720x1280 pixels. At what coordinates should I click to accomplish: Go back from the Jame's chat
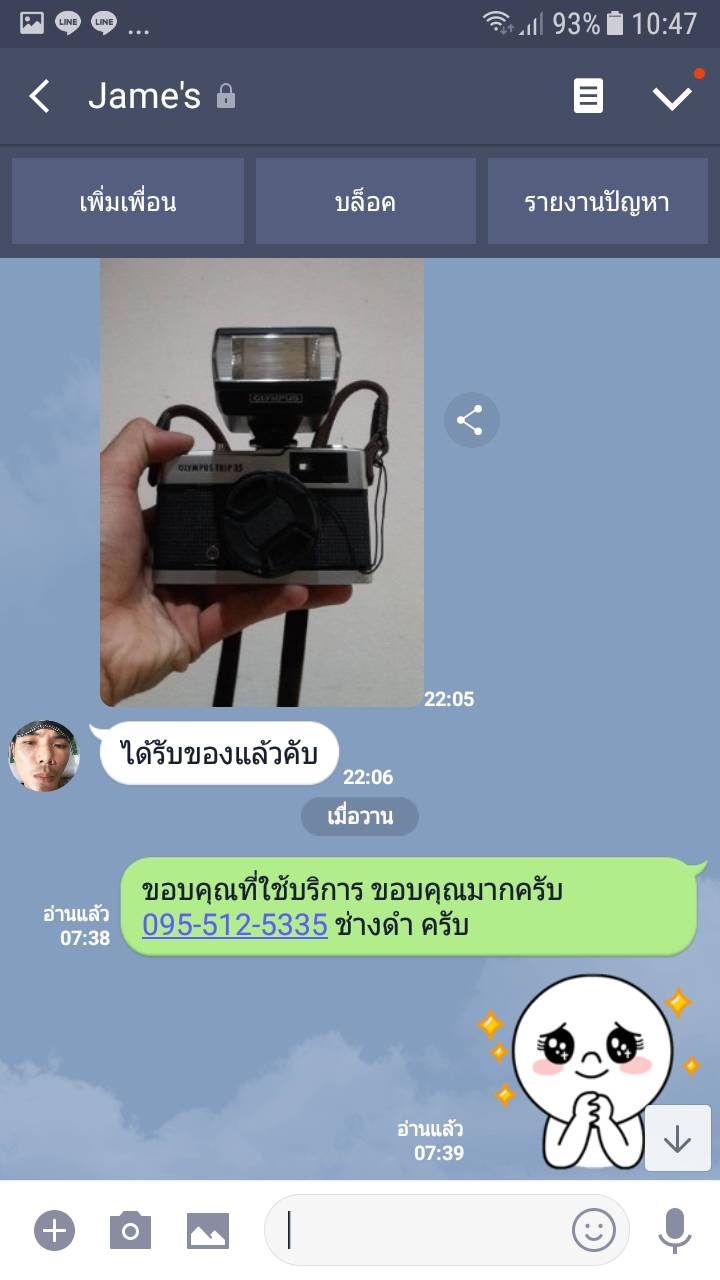click(x=39, y=97)
